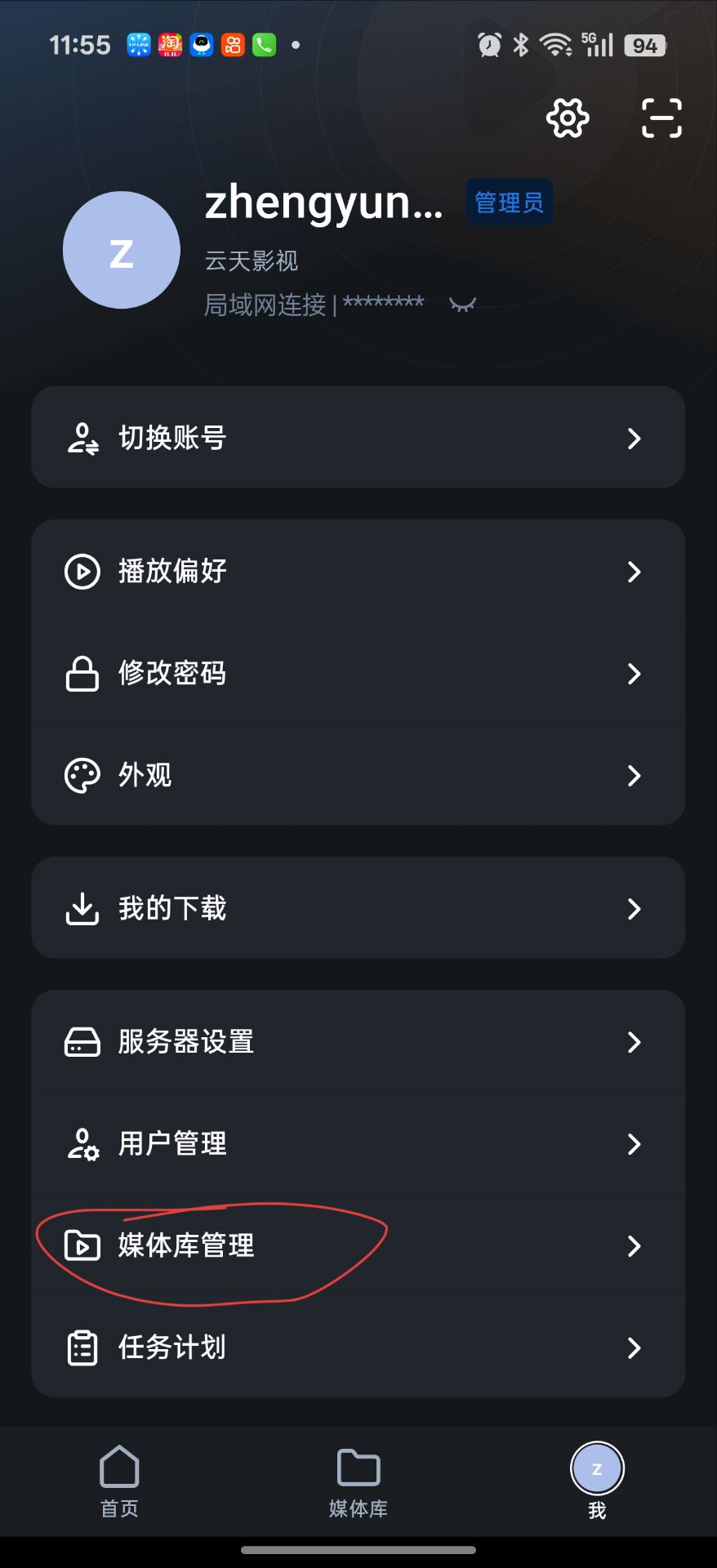Toggle the password visibility eye icon
Screen dimensions: 717x1568
pos(463,304)
